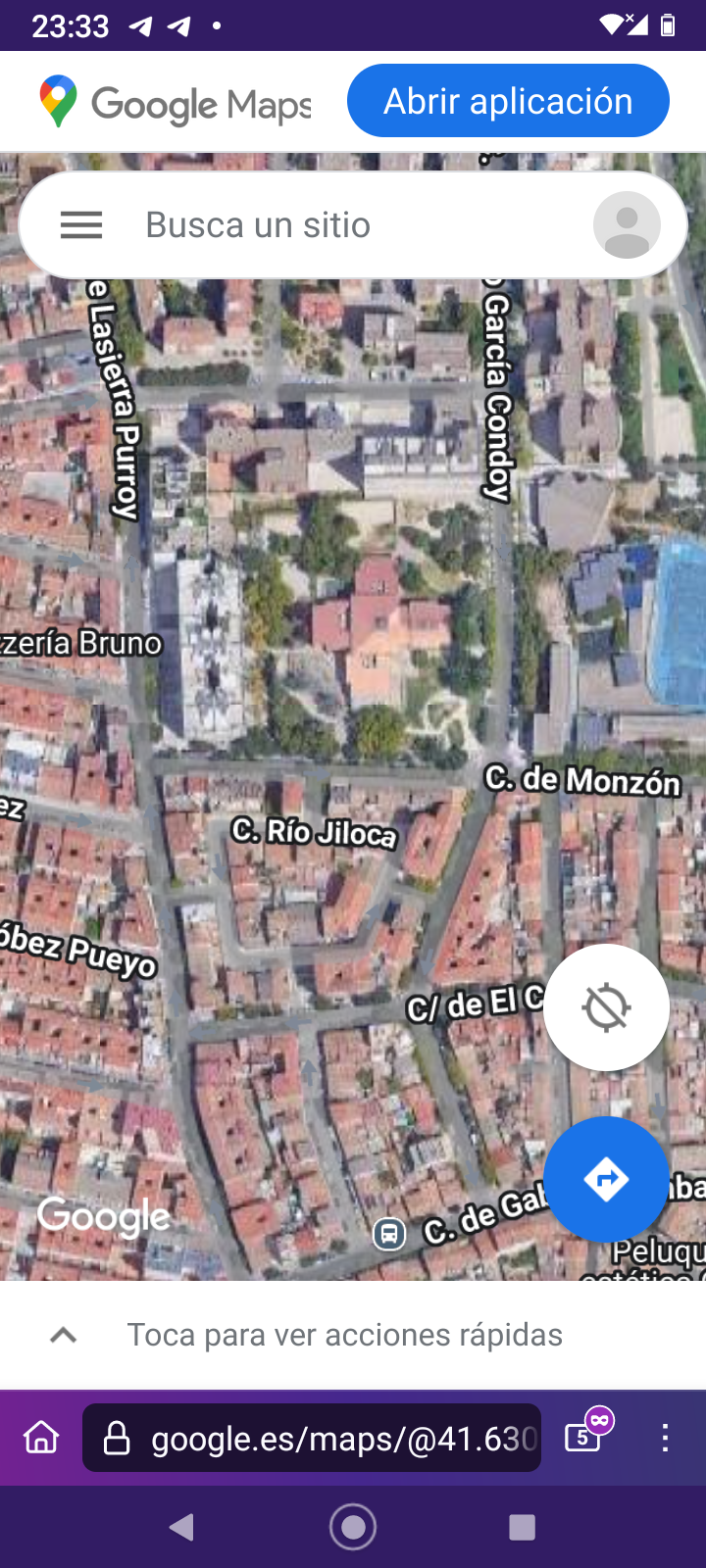Go to the browser home page
Image resolution: width=706 pixels, height=1568 pixels.
click(41, 1438)
